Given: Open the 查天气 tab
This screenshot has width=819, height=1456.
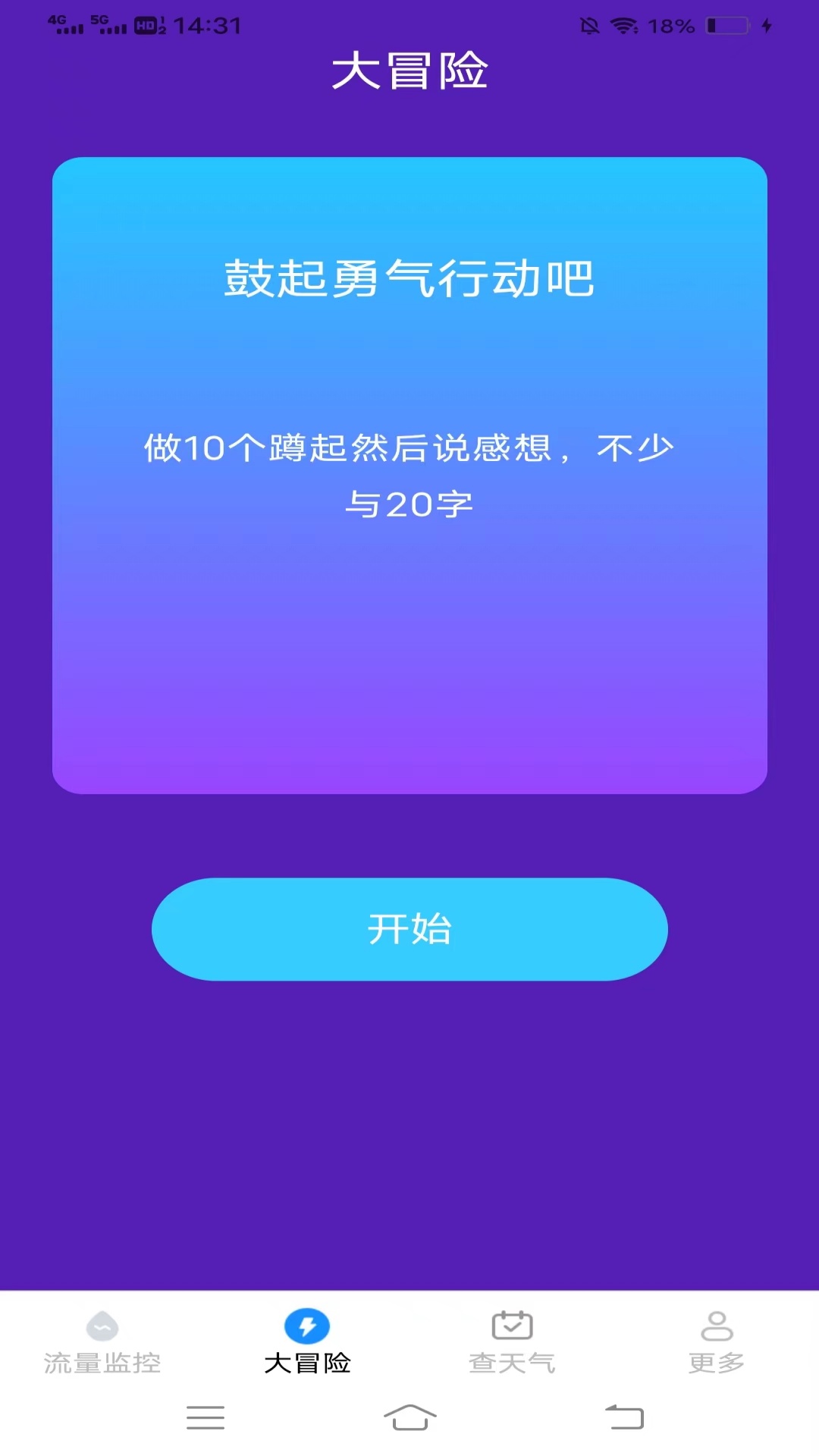Looking at the screenshot, I should pyautogui.click(x=512, y=1342).
